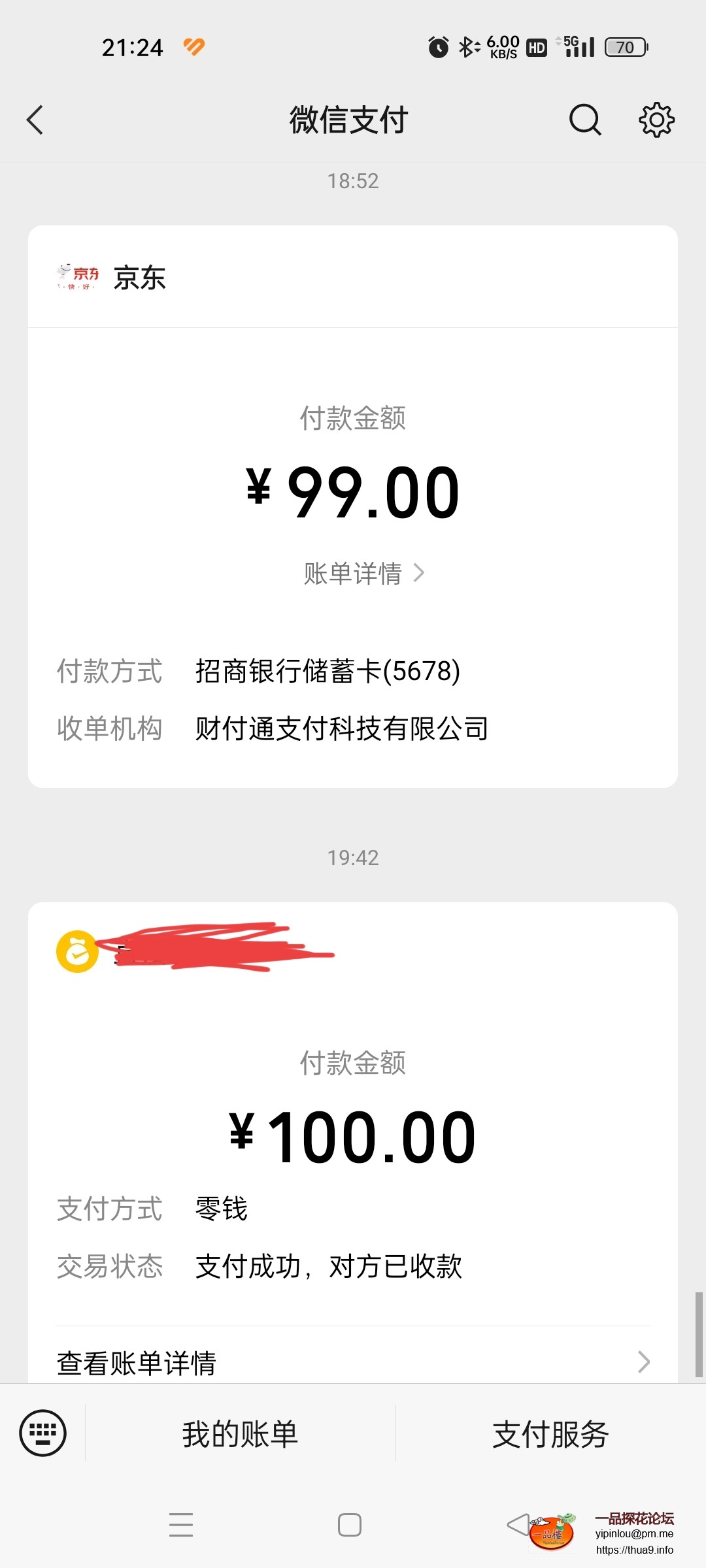Screen dimensions: 706x1568
Task: Show recent apps
Action: pyautogui.click(x=181, y=1525)
